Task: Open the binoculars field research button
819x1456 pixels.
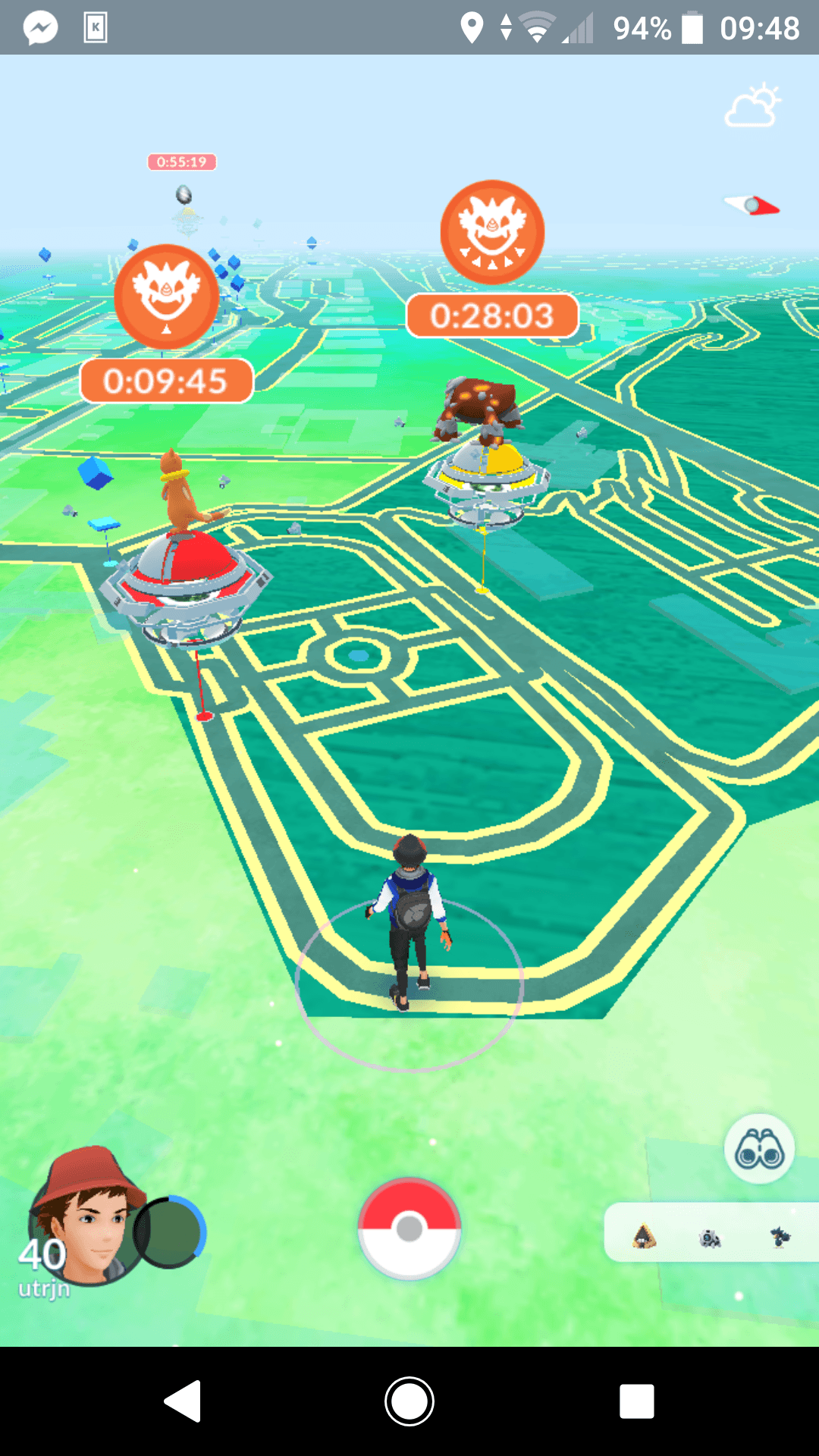Action: [759, 1148]
